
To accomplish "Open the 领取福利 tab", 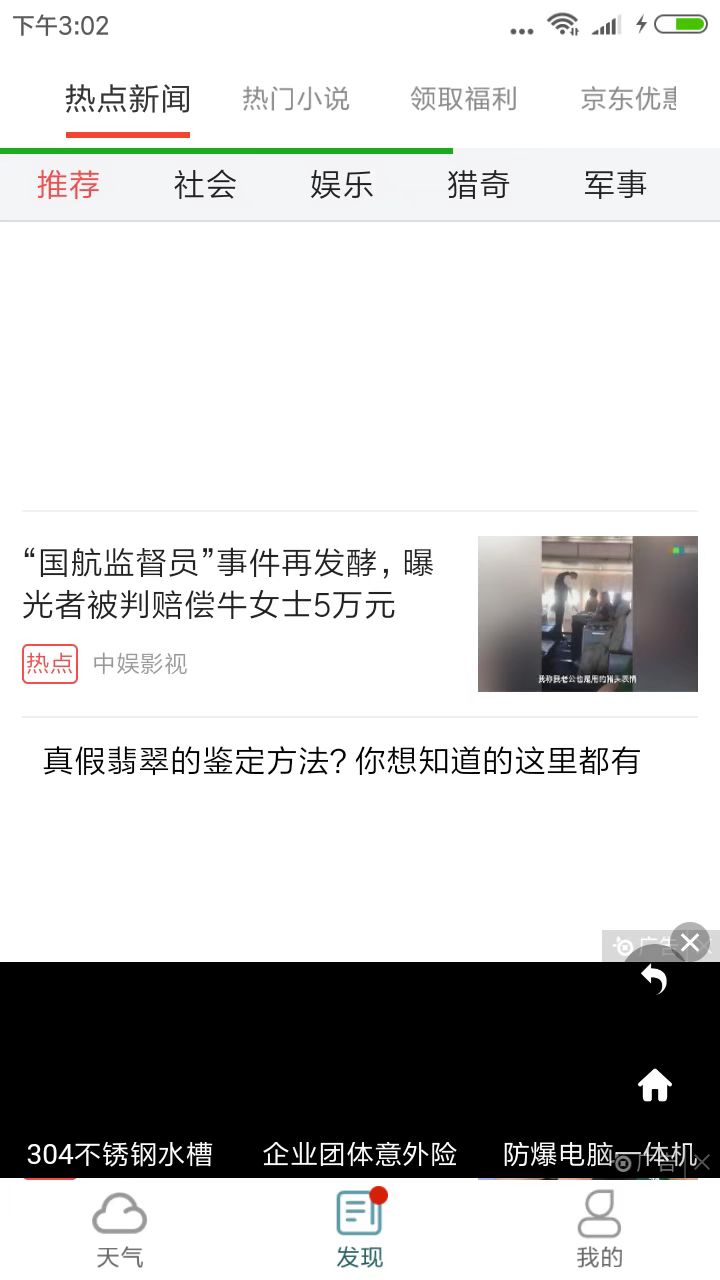I will tap(463, 99).
